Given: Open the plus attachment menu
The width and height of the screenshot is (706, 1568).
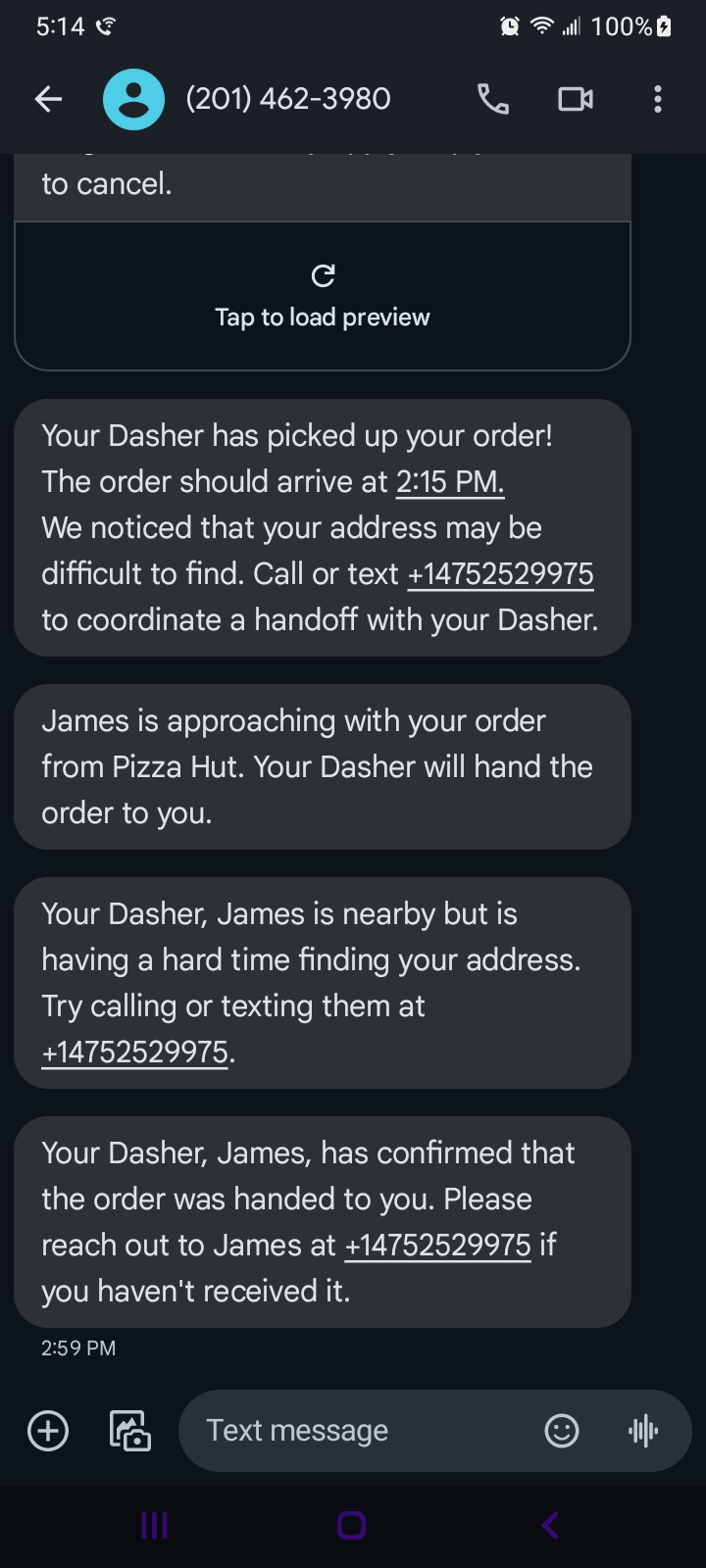Looking at the screenshot, I should pos(48,1431).
